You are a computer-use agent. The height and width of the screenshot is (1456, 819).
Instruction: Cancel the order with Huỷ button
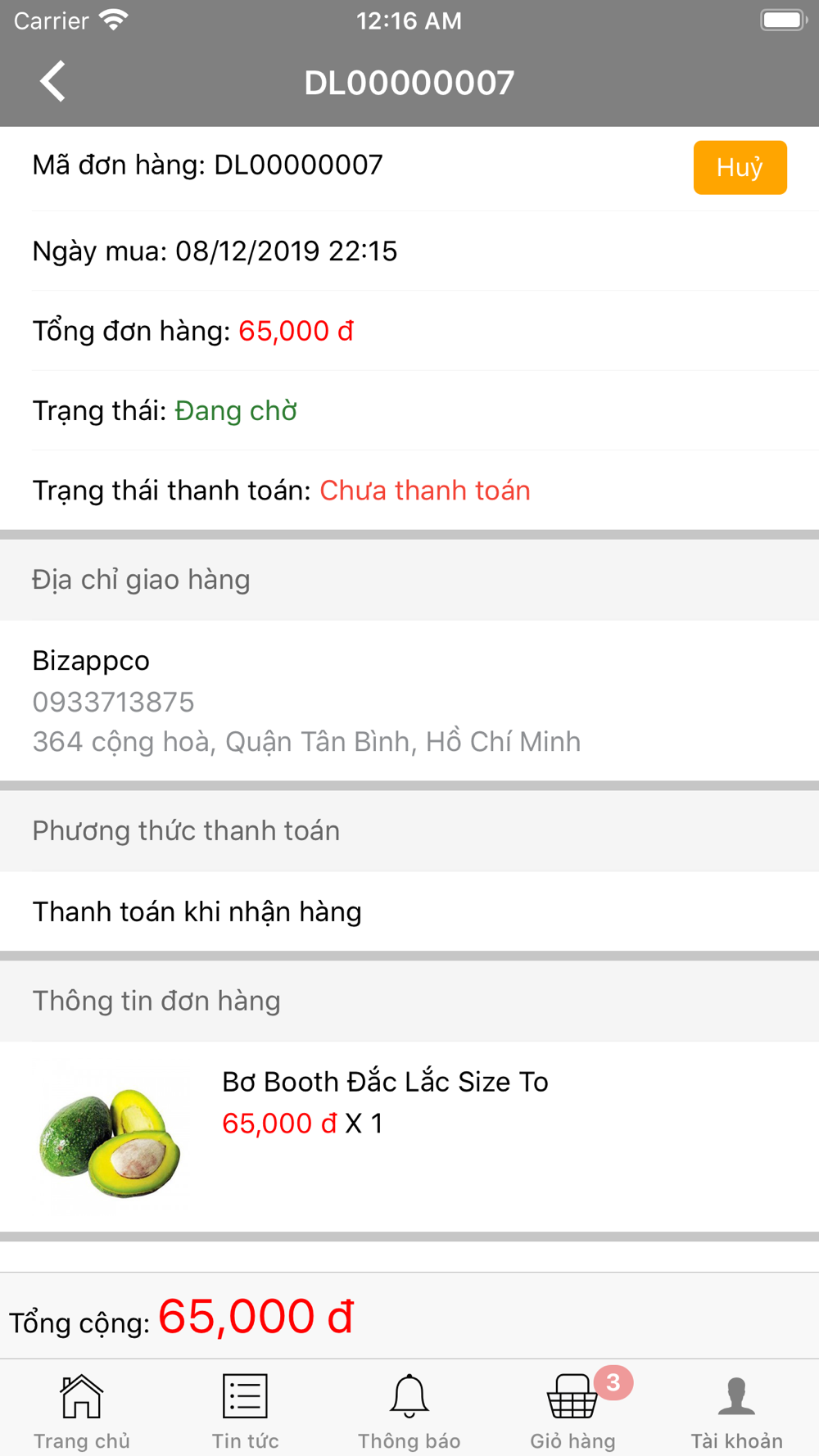pos(740,168)
